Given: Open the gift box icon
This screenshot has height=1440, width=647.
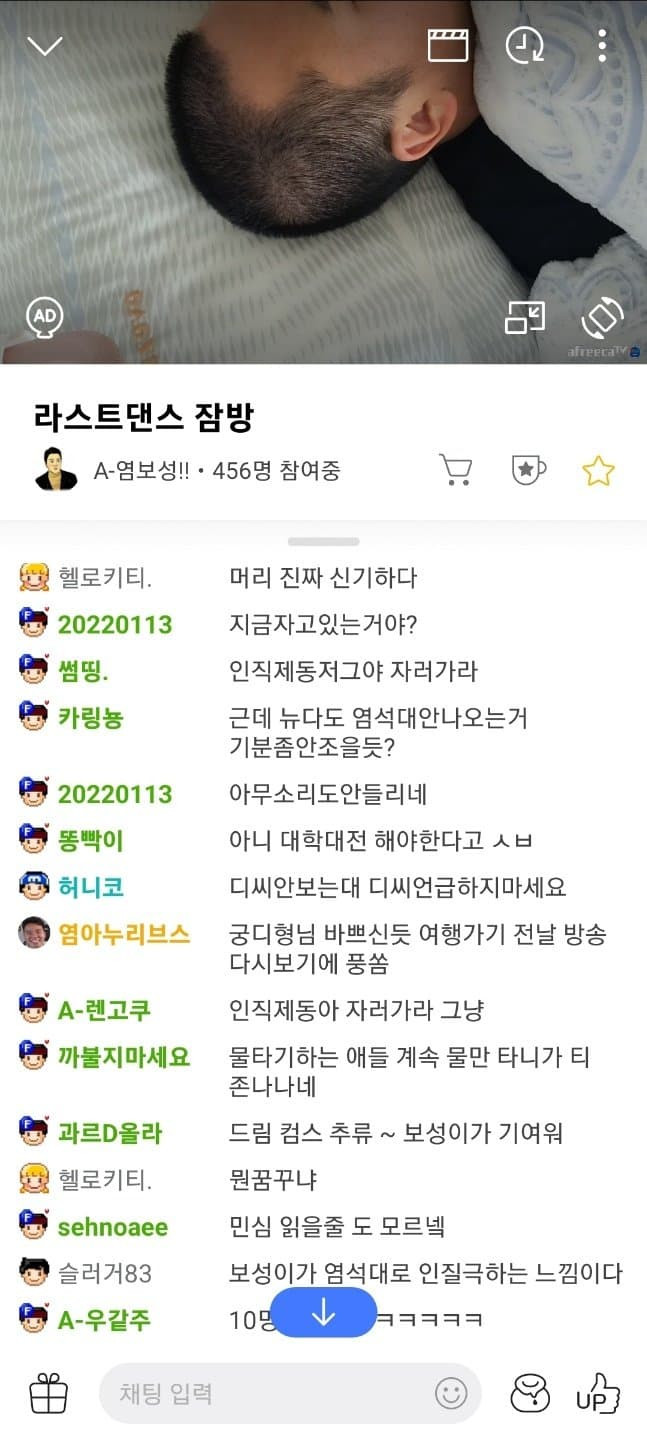Looking at the screenshot, I should pos(48,1393).
